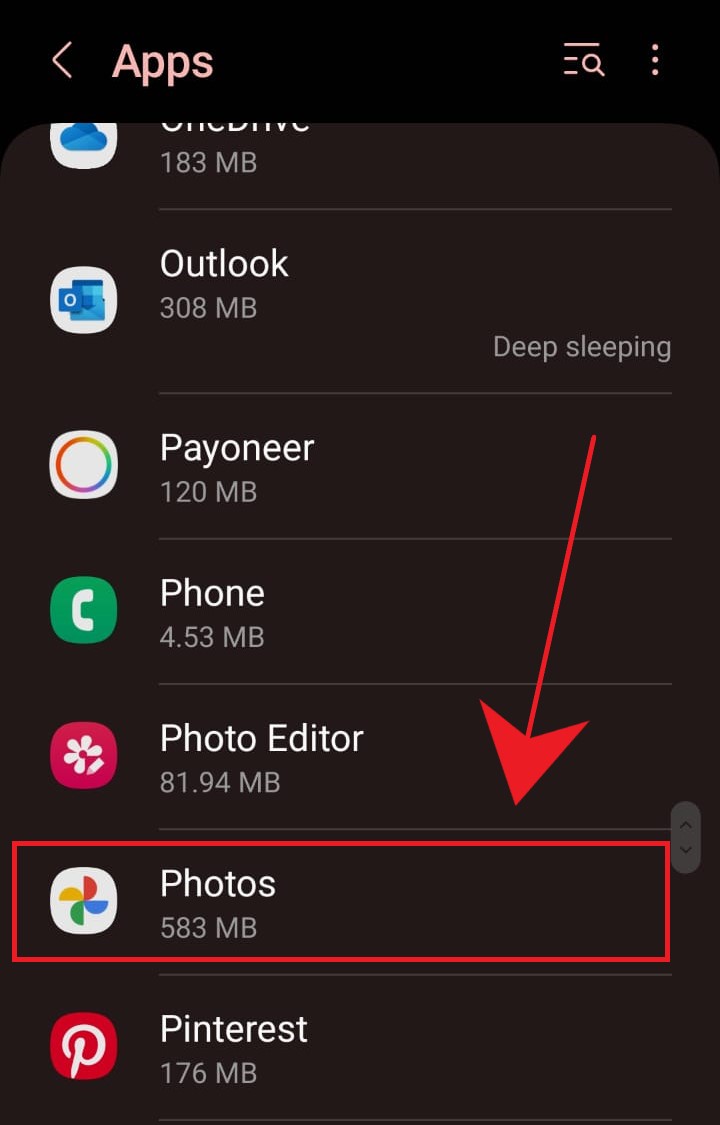Viewport: 720px width, 1125px height.
Task: Tap the fast scroll handle
Action: pyautogui.click(x=685, y=837)
